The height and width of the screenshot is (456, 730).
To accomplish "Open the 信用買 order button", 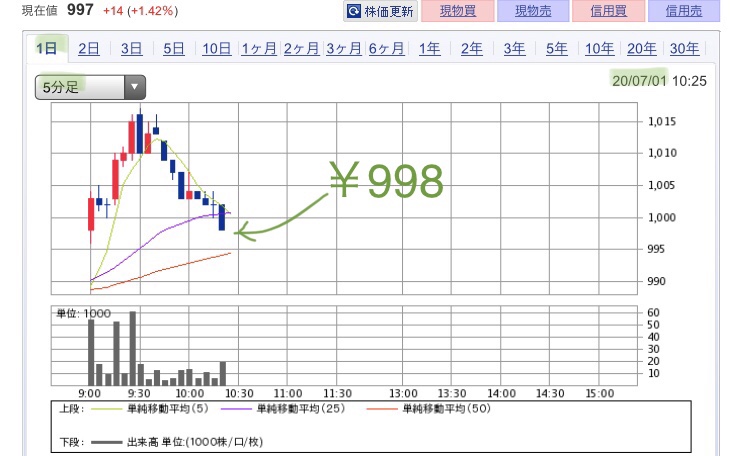I will click(x=608, y=12).
